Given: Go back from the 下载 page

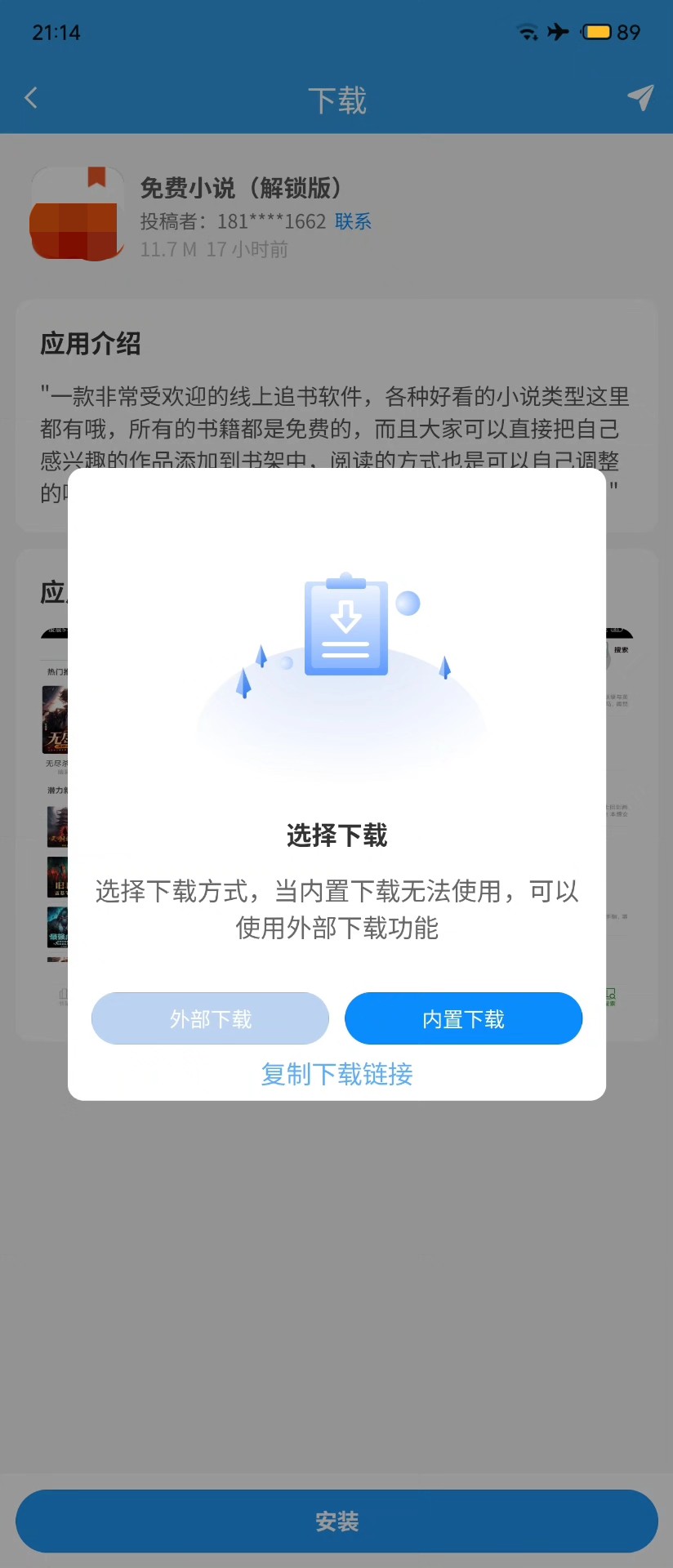Looking at the screenshot, I should [31, 99].
